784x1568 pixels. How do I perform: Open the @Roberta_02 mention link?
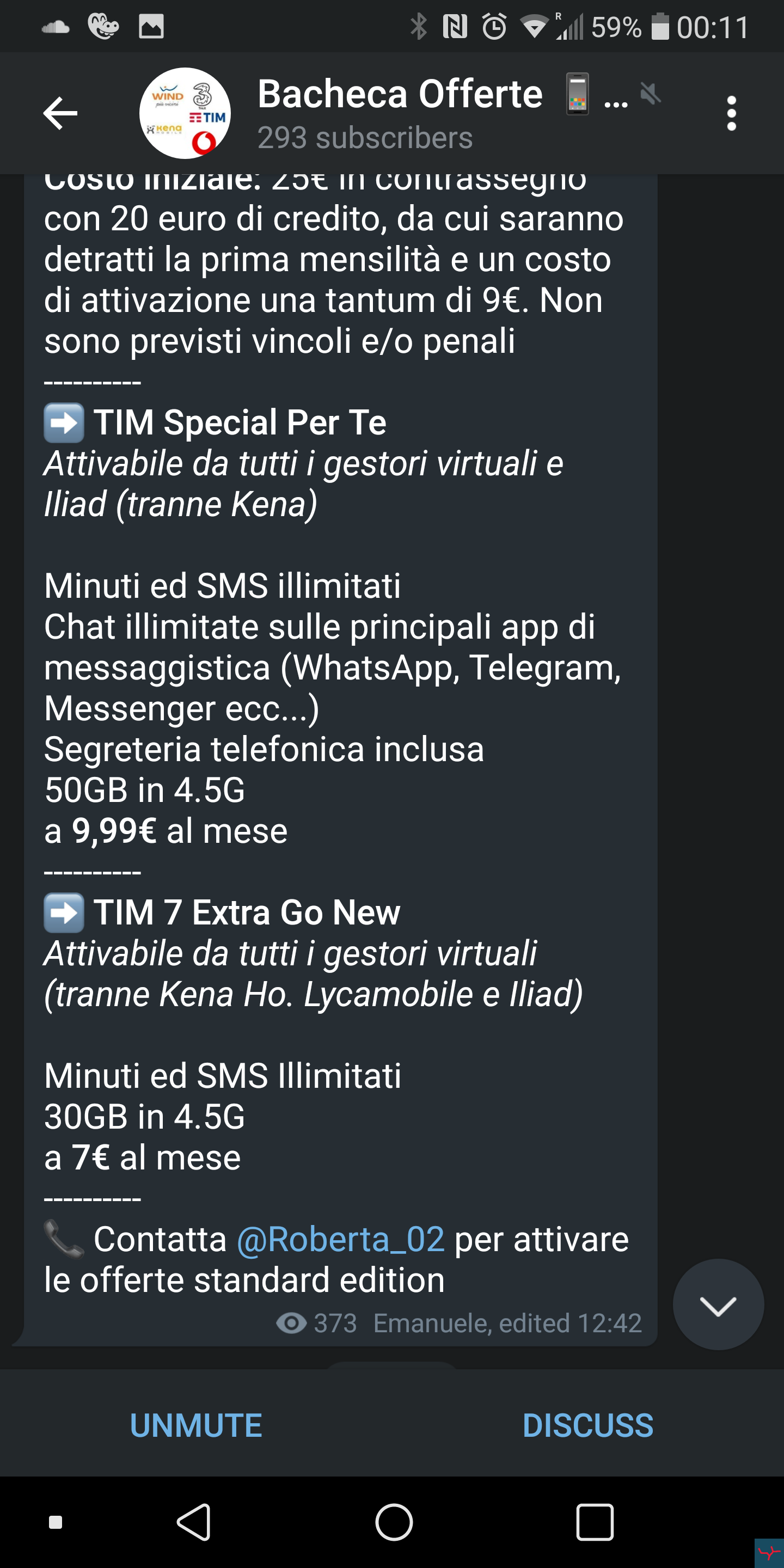pos(340,1239)
